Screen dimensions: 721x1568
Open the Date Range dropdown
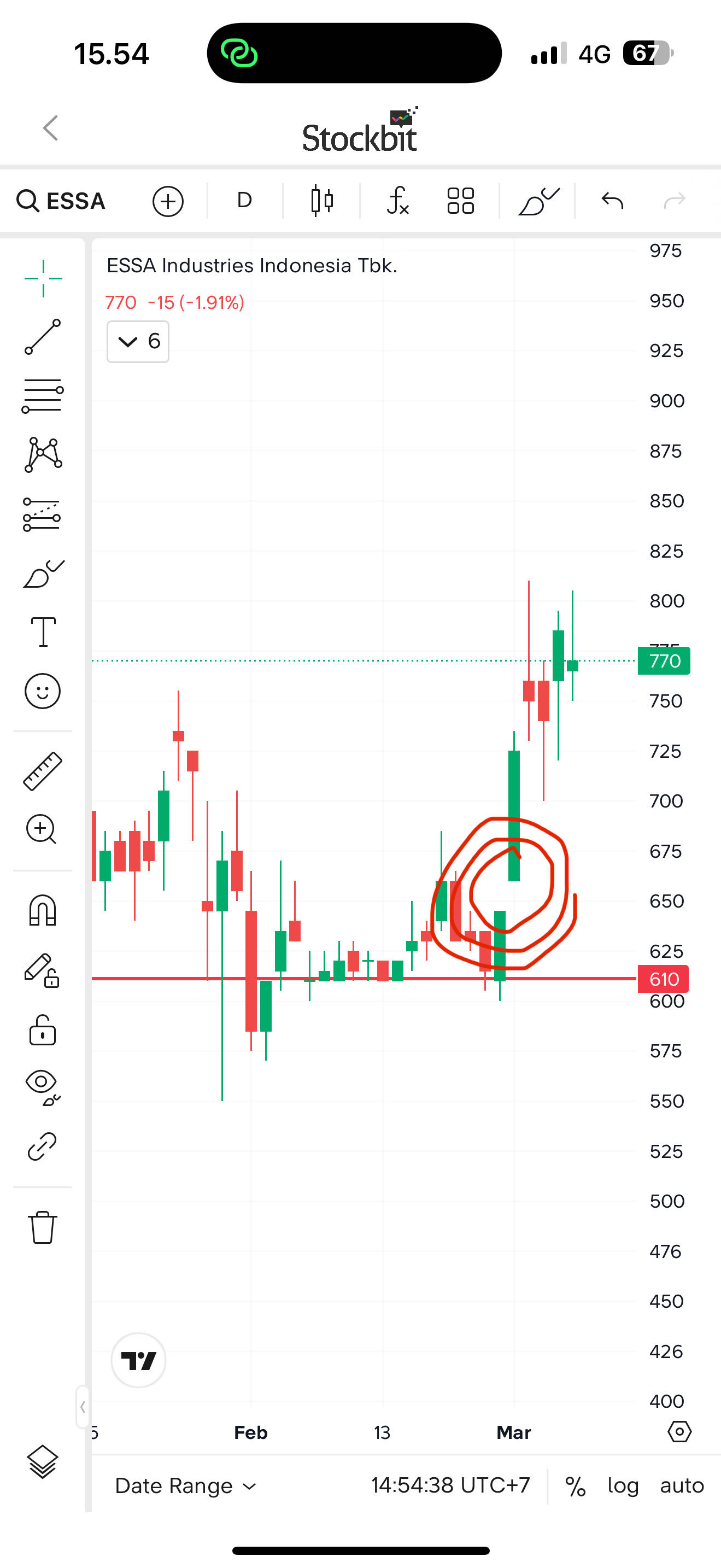pyautogui.click(x=185, y=1486)
